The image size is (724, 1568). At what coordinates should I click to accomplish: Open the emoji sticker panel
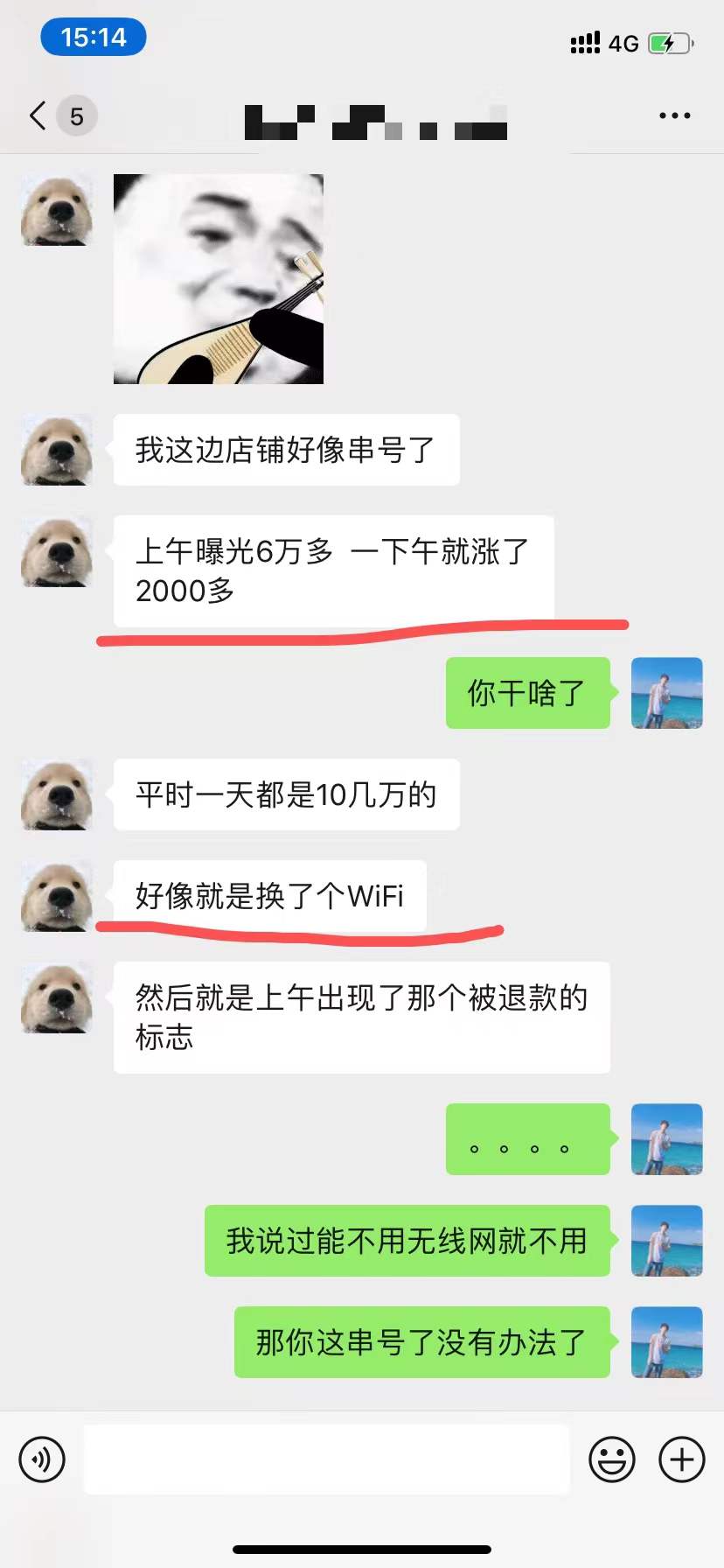611,1459
